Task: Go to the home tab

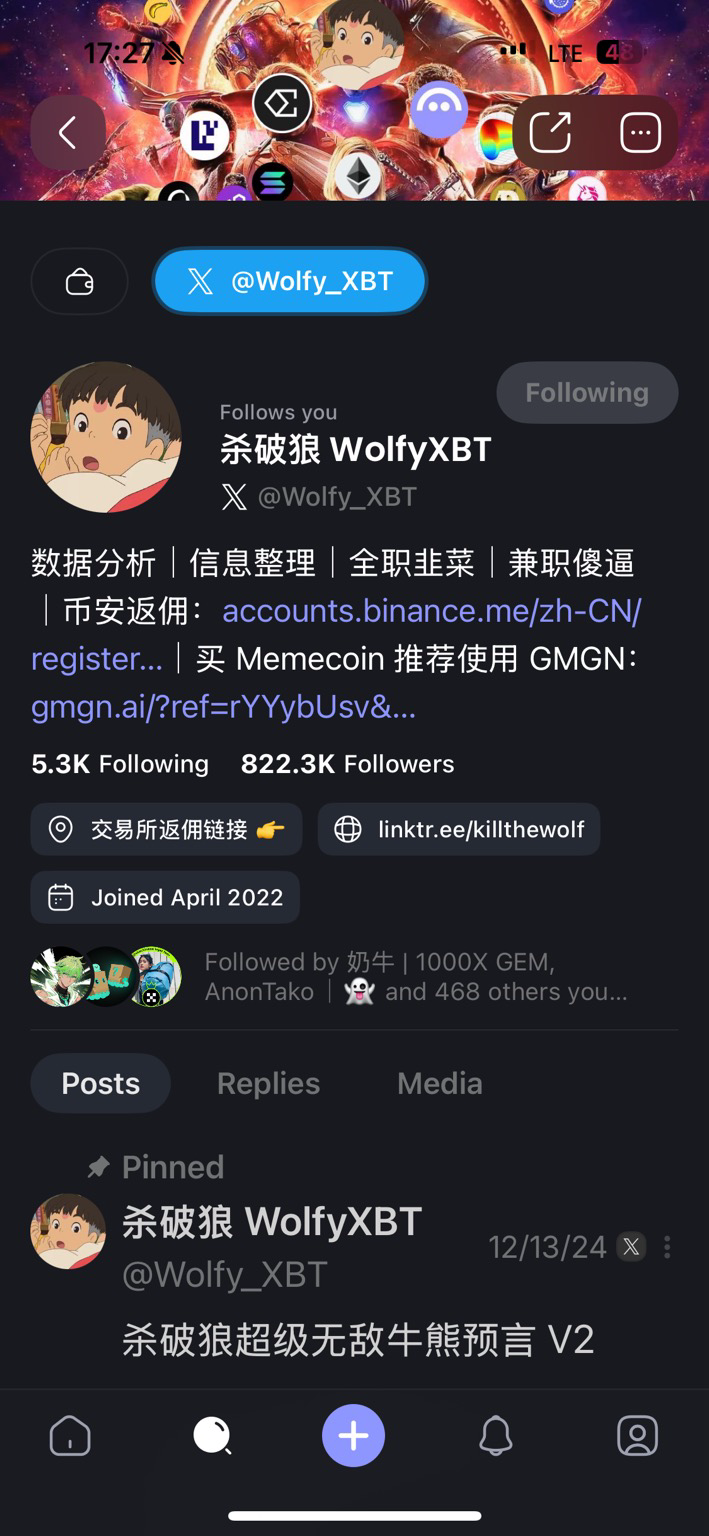Action: pos(70,1436)
